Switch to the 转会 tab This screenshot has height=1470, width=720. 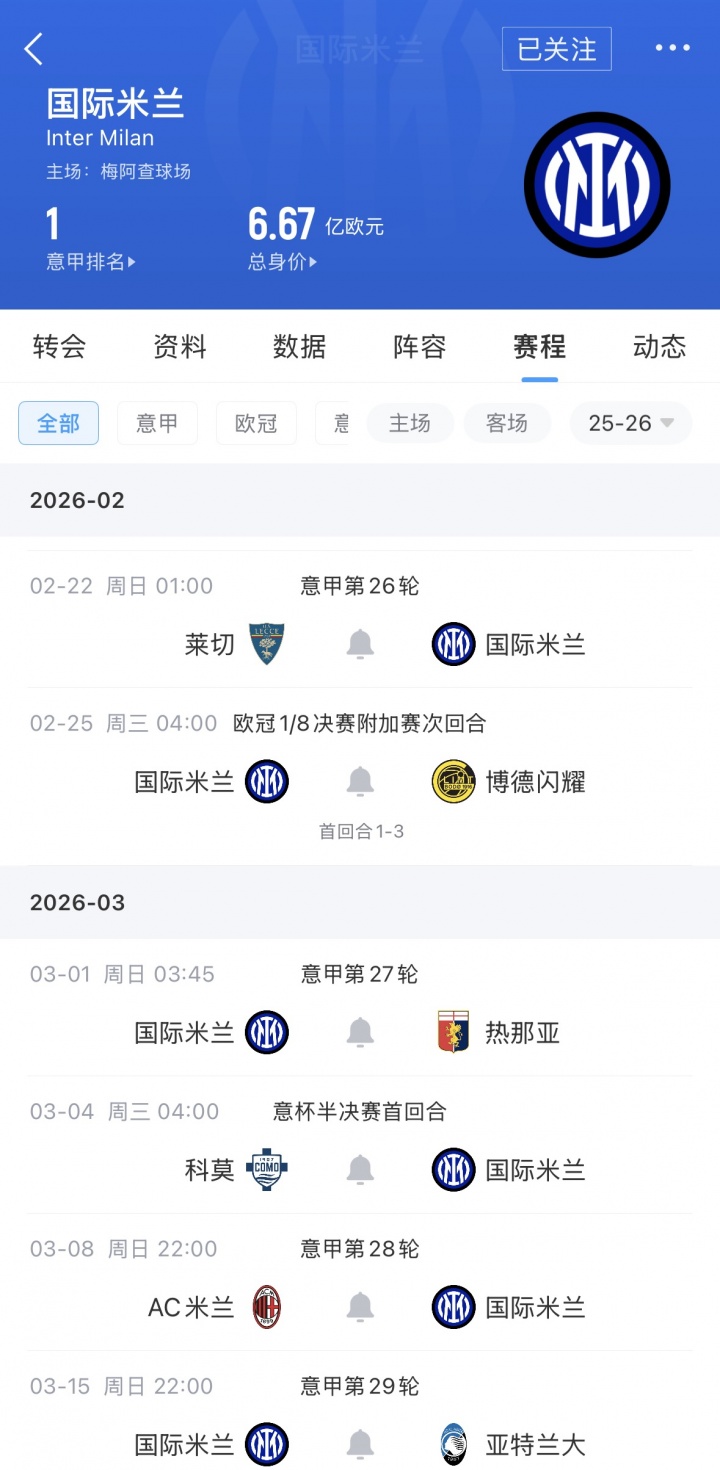[x=59, y=347]
